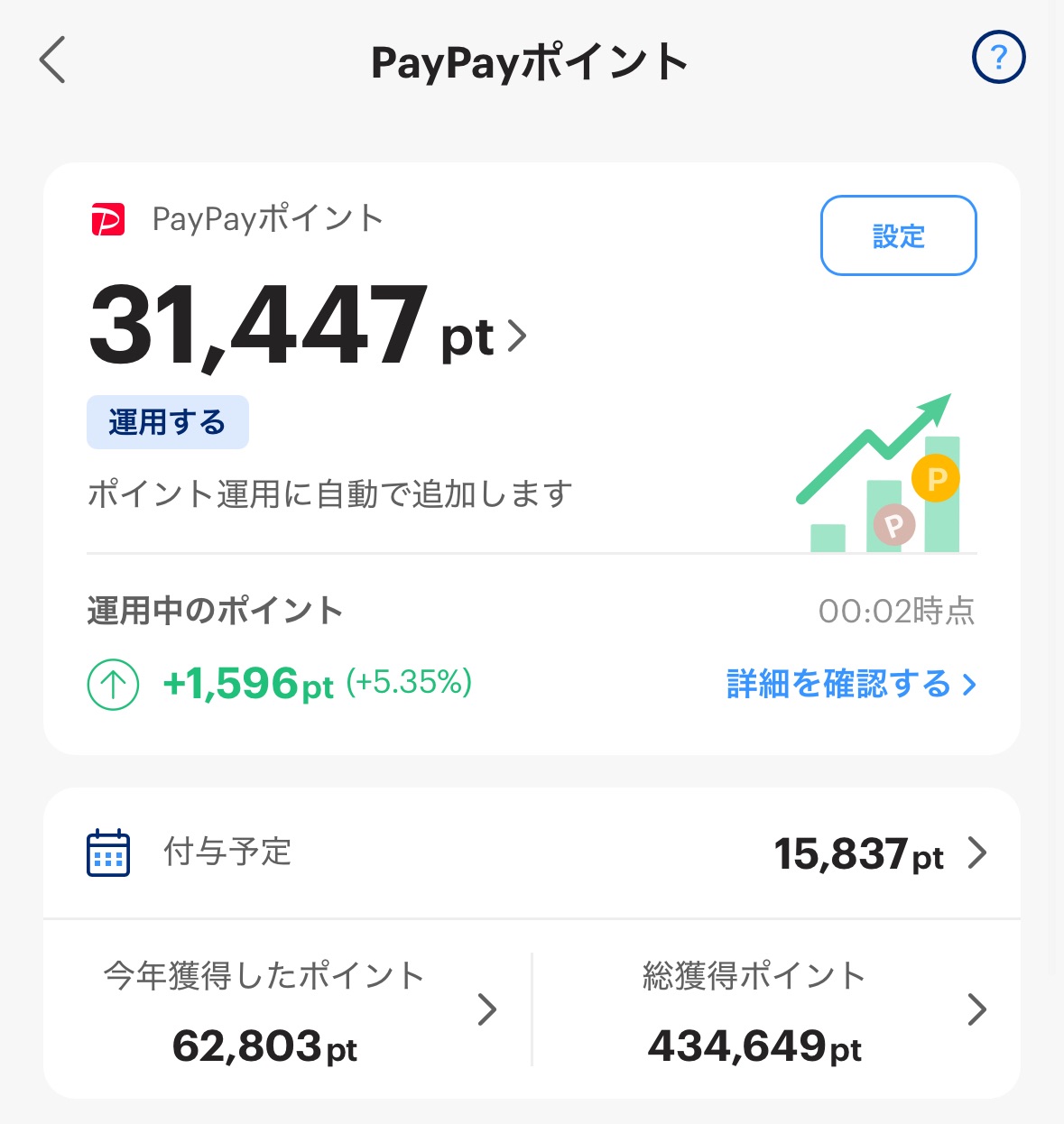Open the 31,447 pt balance details
This screenshot has width=1064, height=1124.
tap(307, 327)
